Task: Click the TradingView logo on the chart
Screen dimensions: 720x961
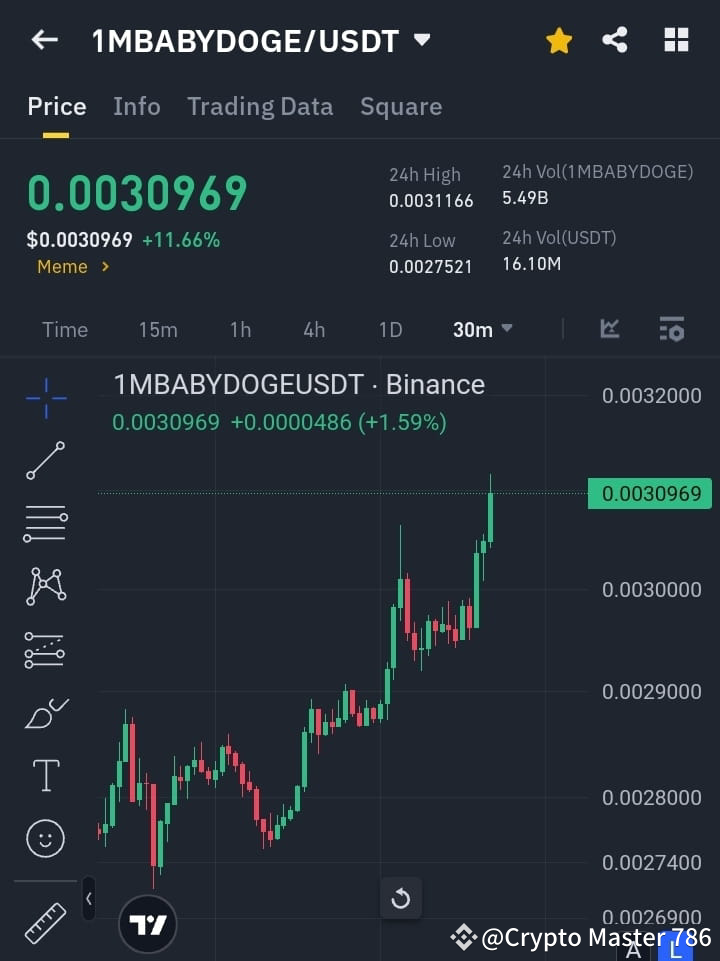Action: tap(148, 922)
